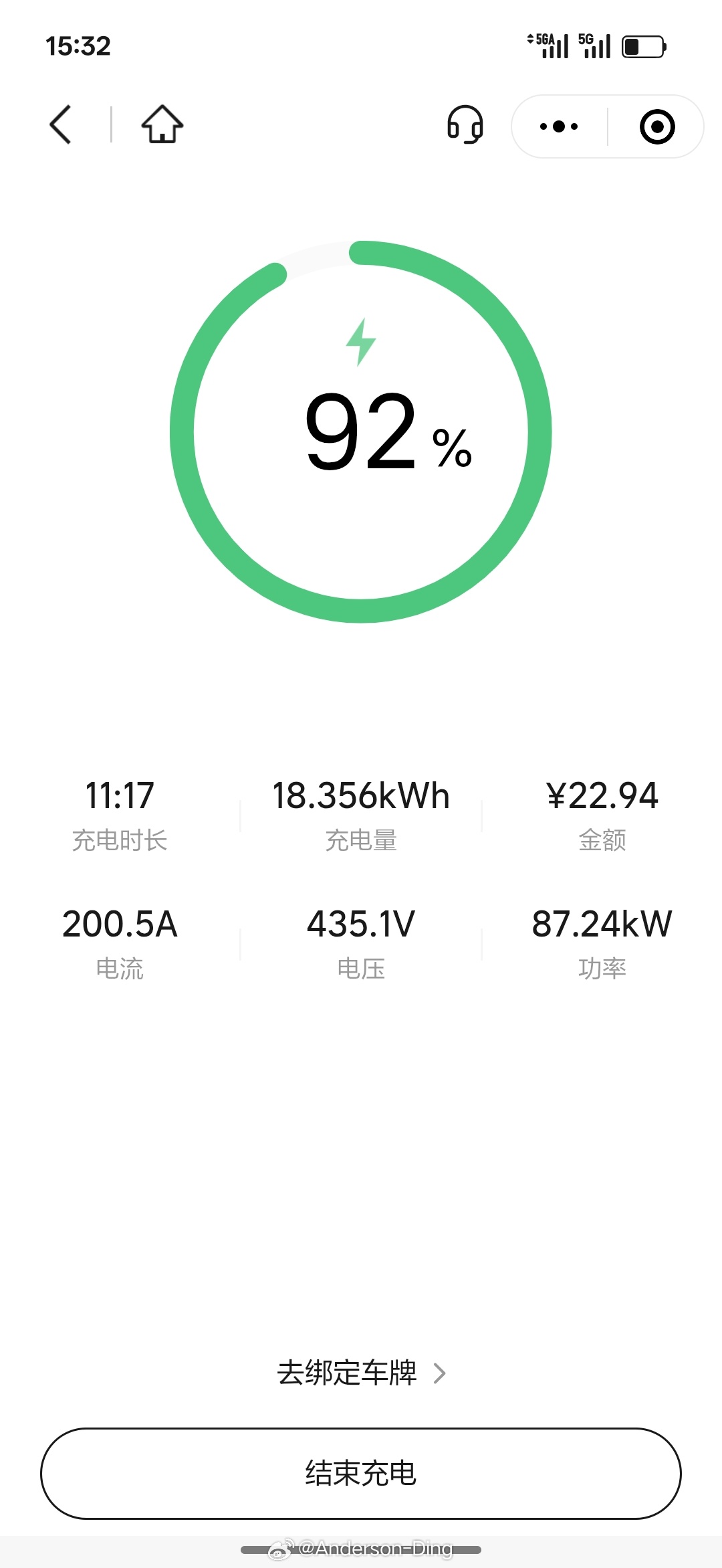722x1568 pixels.
Task: Close the mini program with the circle button
Action: click(x=657, y=126)
